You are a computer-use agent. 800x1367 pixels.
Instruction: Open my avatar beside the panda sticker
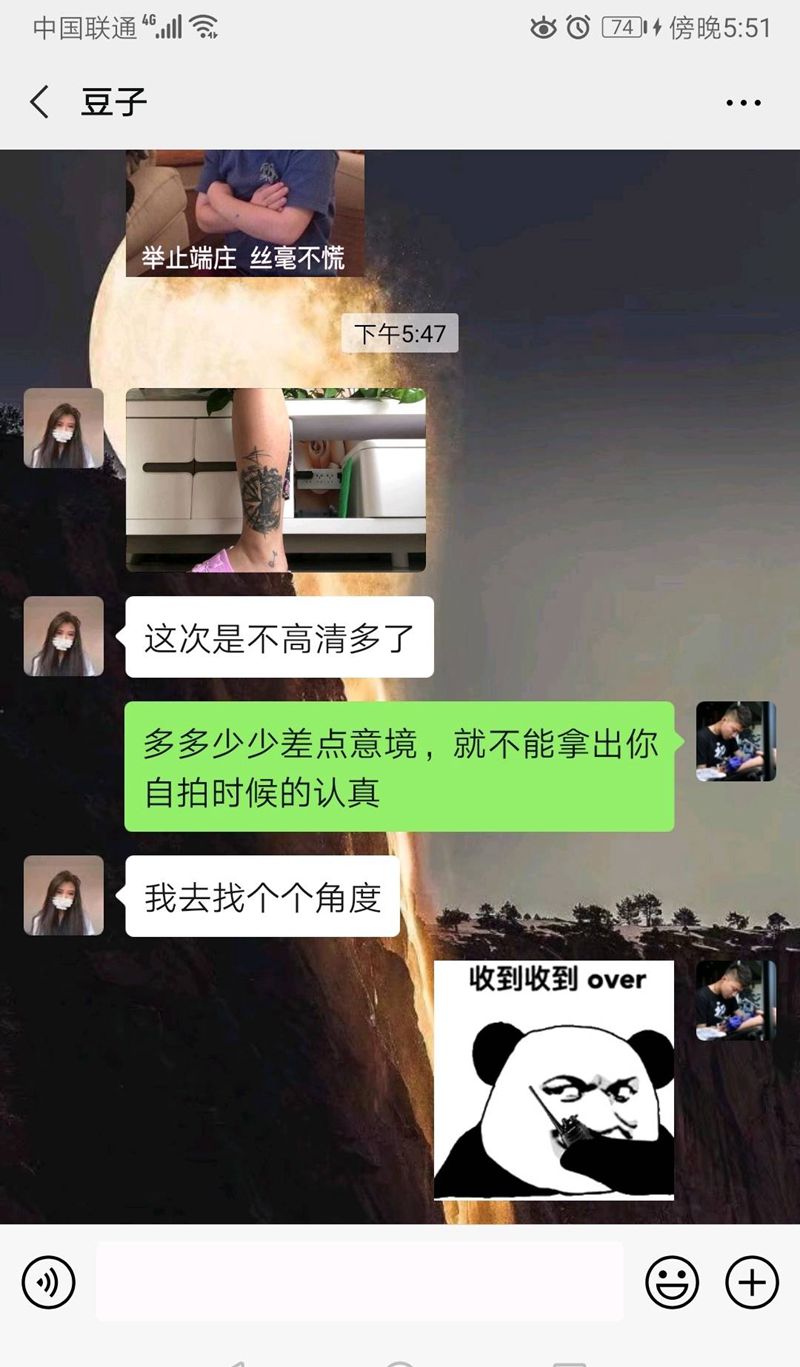pos(736,1001)
